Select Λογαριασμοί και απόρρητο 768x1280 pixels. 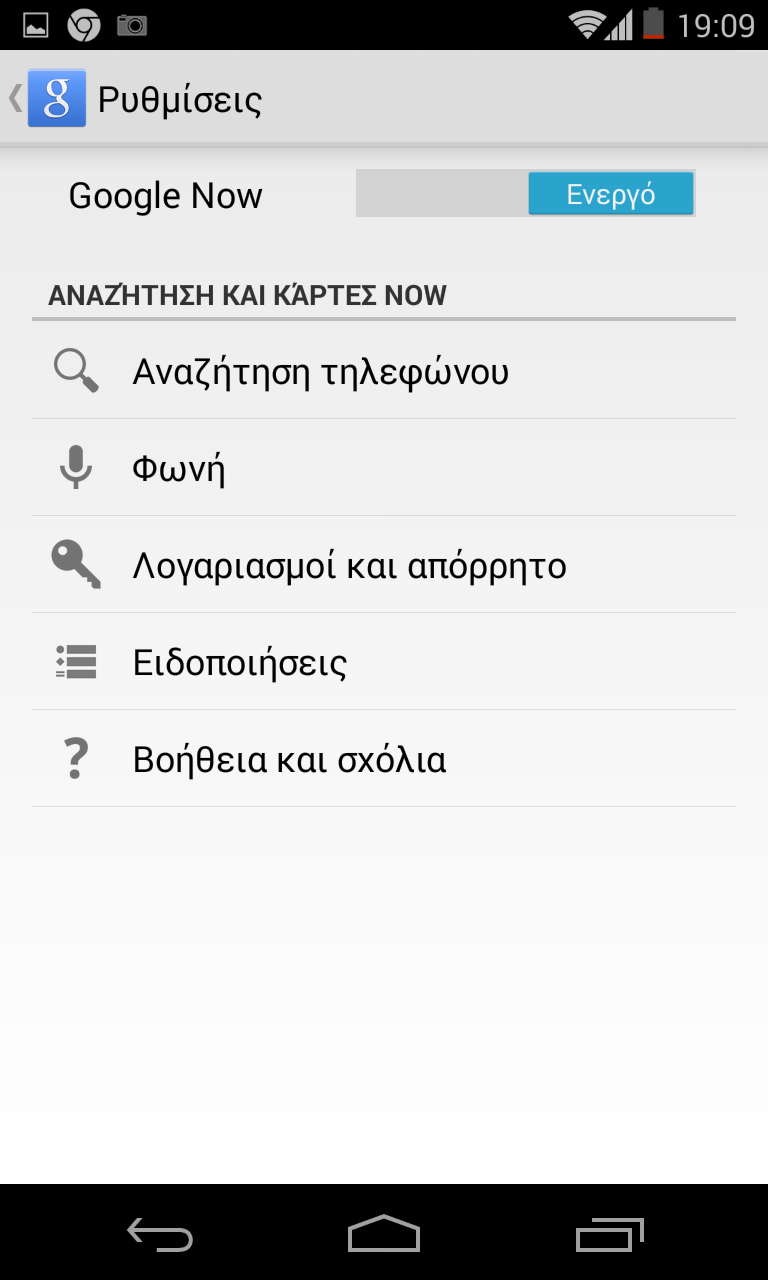(x=384, y=565)
